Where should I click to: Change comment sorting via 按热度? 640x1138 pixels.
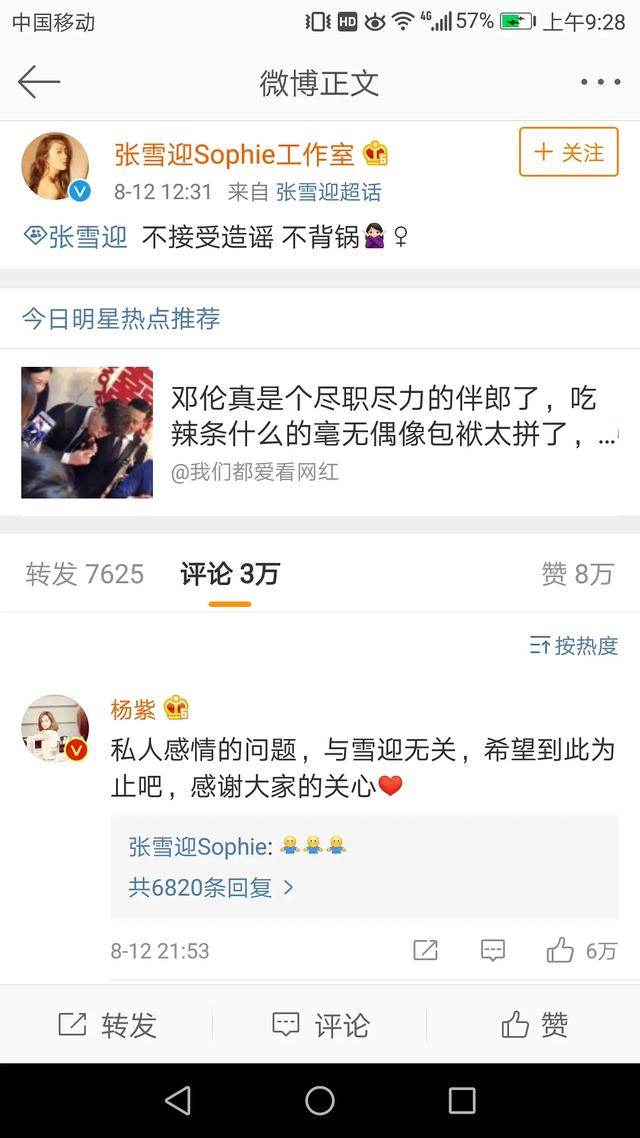tap(574, 646)
